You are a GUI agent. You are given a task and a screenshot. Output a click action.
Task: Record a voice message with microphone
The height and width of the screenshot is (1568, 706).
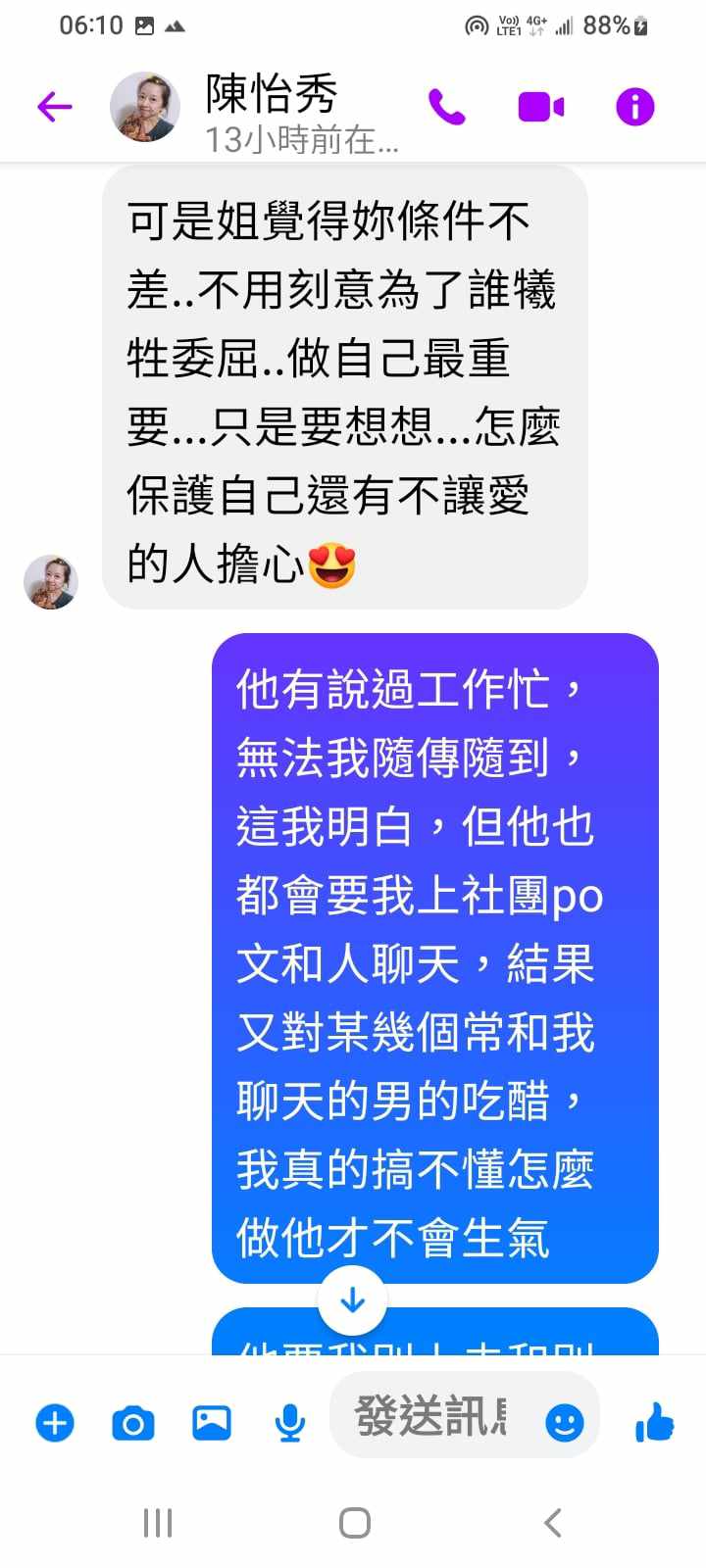pos(289,1422)
